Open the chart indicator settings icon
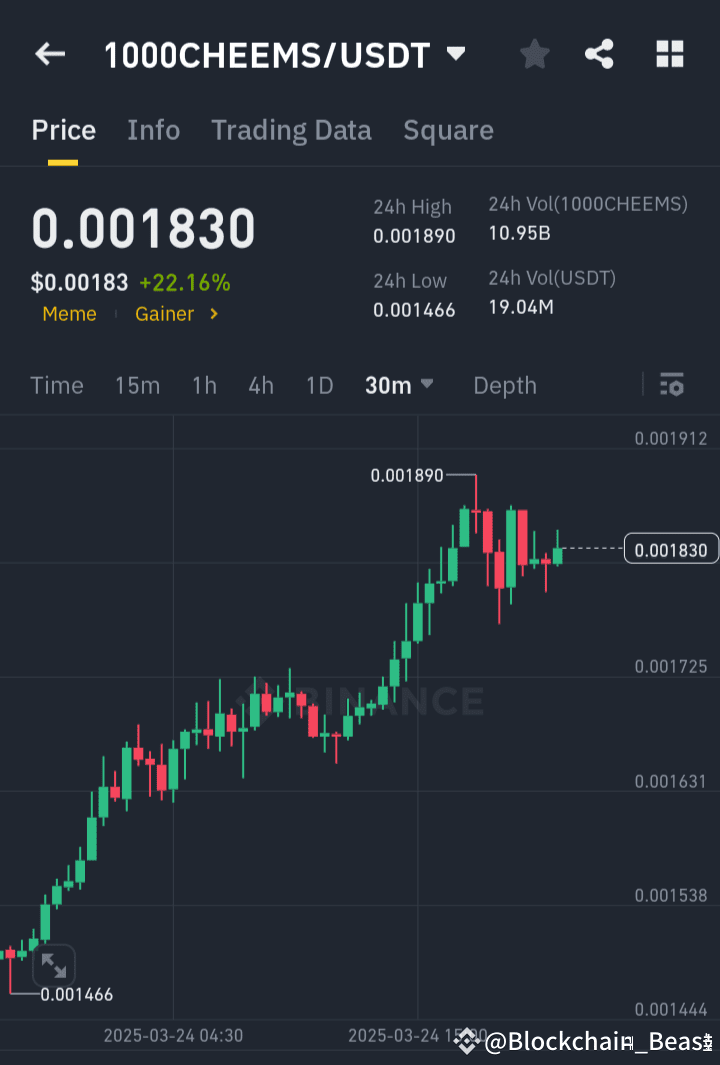This screenshot has width=720, height=1065. [x=671, y=385]
